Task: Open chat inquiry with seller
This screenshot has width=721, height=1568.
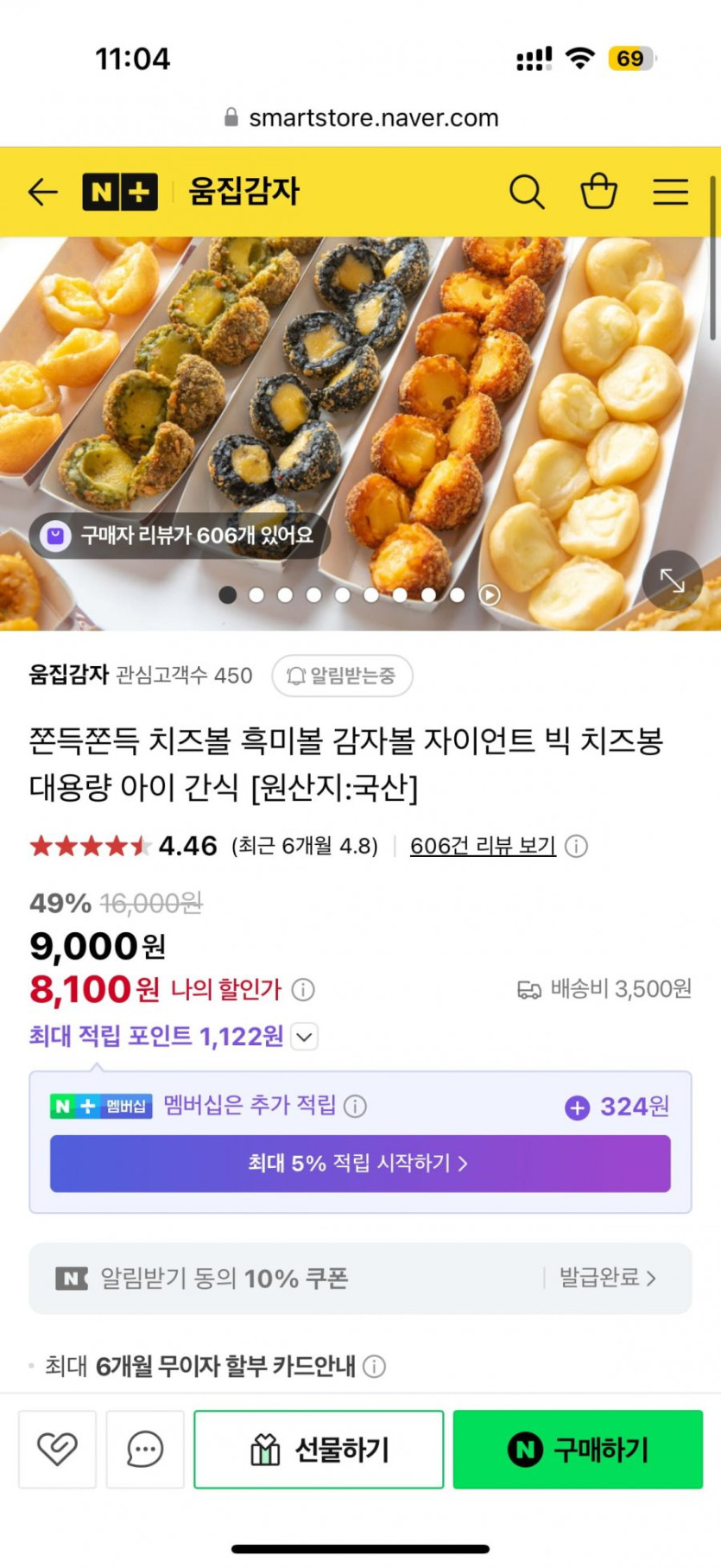Action: [145, 1449]
